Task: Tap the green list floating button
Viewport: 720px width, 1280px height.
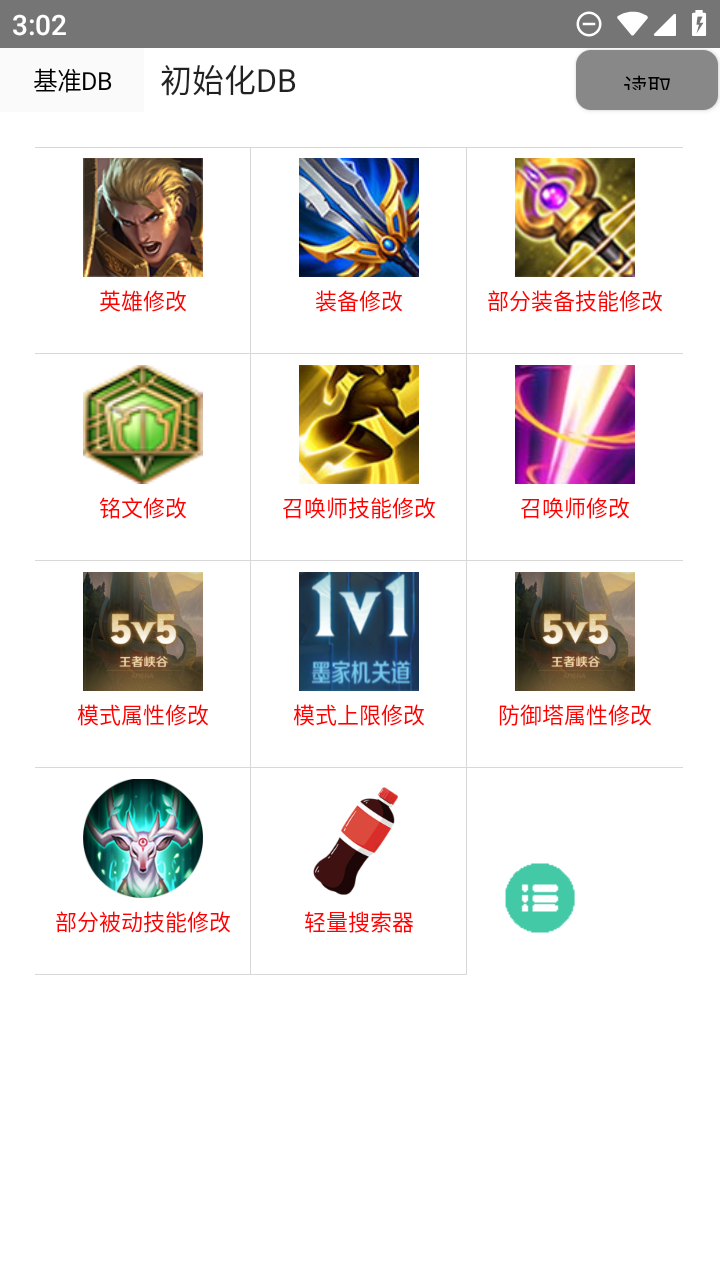Action: click(540, 898)
